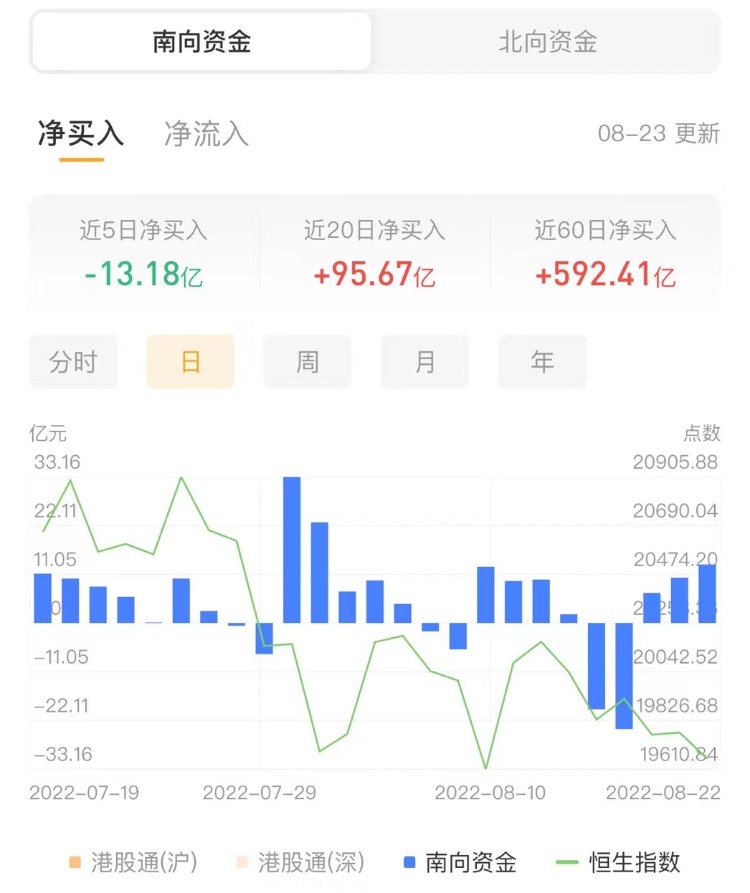The height and width of the screenshot is (893, 750).
Task: Toggle 恒生指数 legend line
Action: click(620, 862)
